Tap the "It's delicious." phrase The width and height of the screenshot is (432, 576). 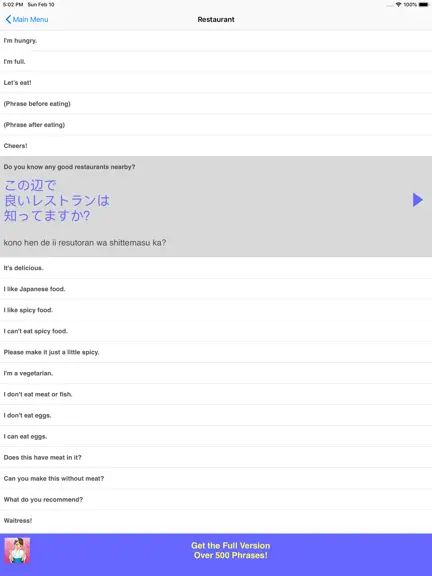(x=216, y=268)
